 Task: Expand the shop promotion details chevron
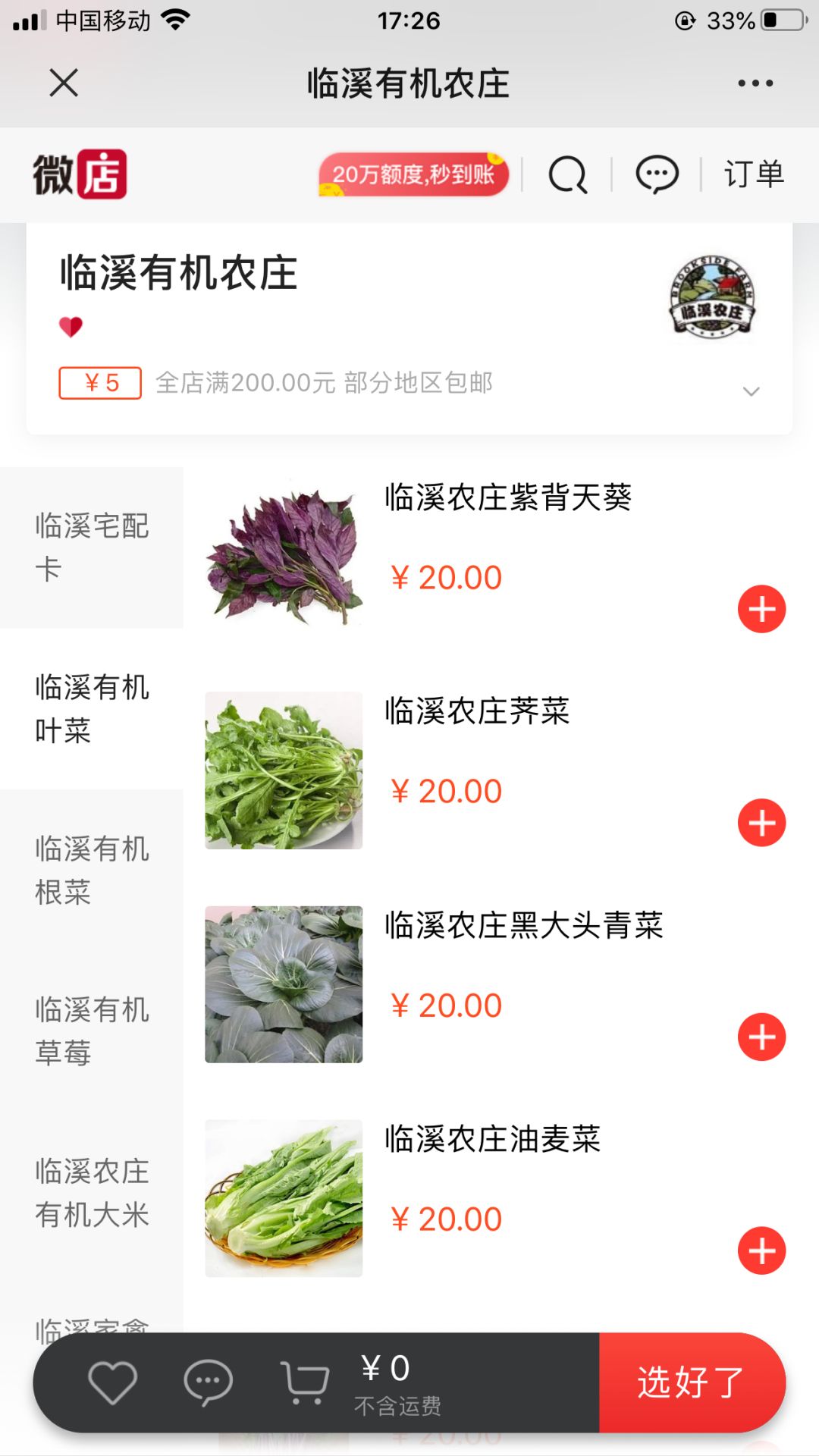click(x=751, y=391)
